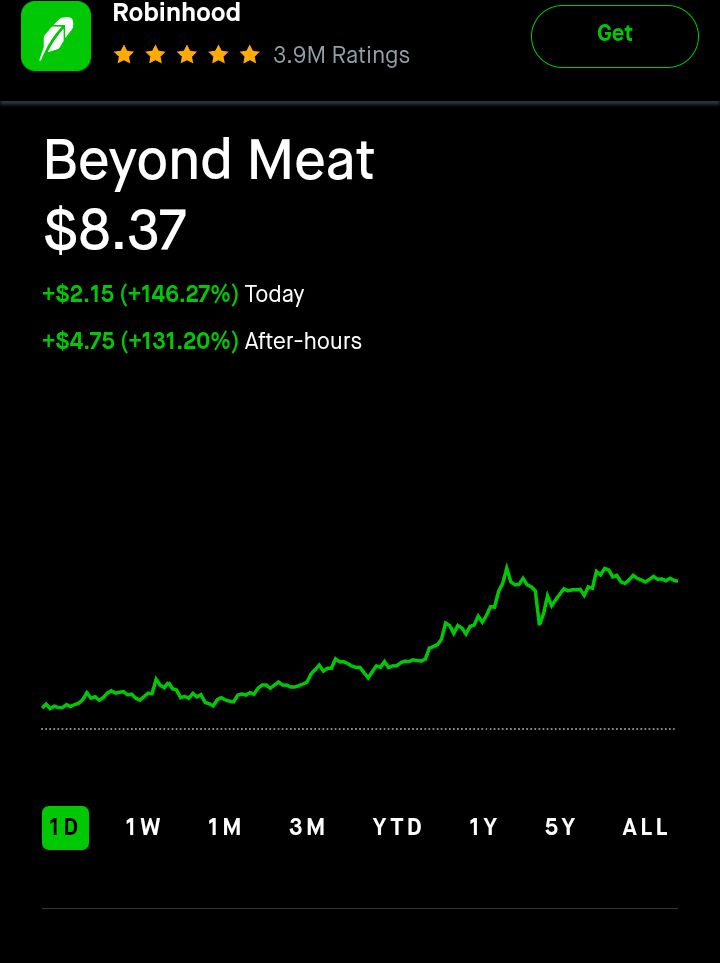Switch to the 1W chart range
Image resolution: width=720 pixels, height=963 pixels.
coord(143,828)
